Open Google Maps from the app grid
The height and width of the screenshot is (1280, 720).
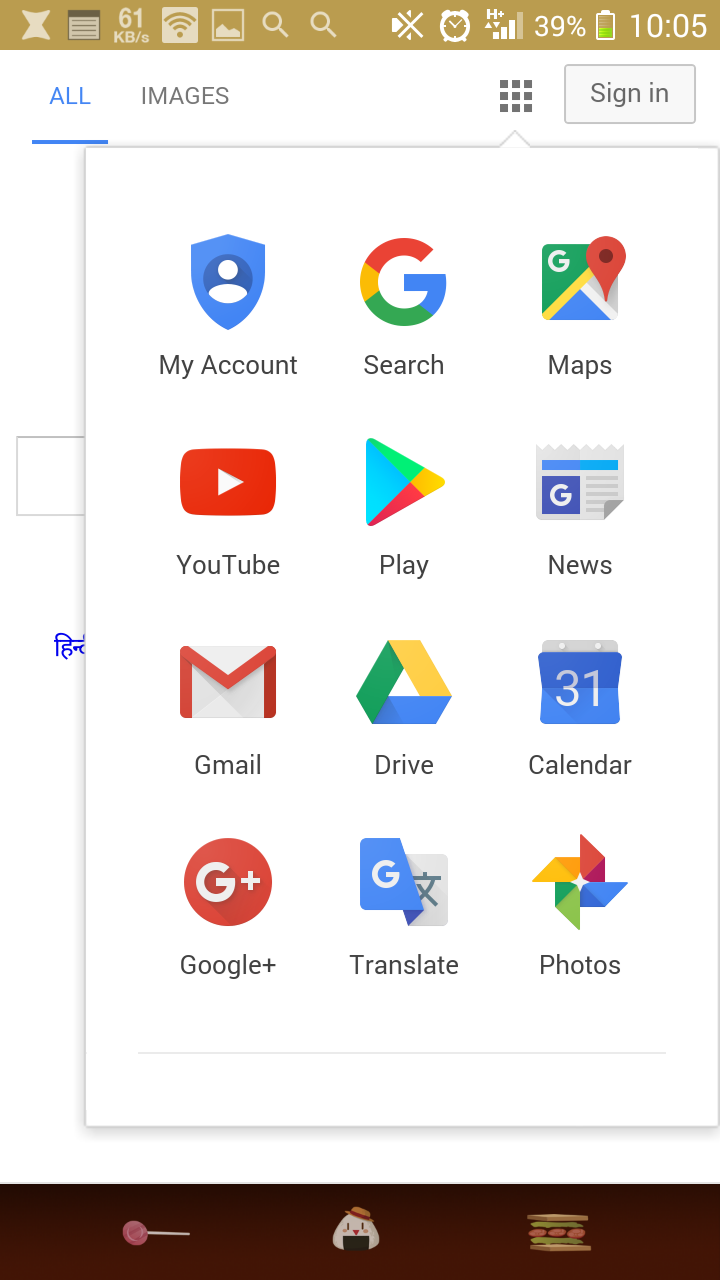click(580, 282)
